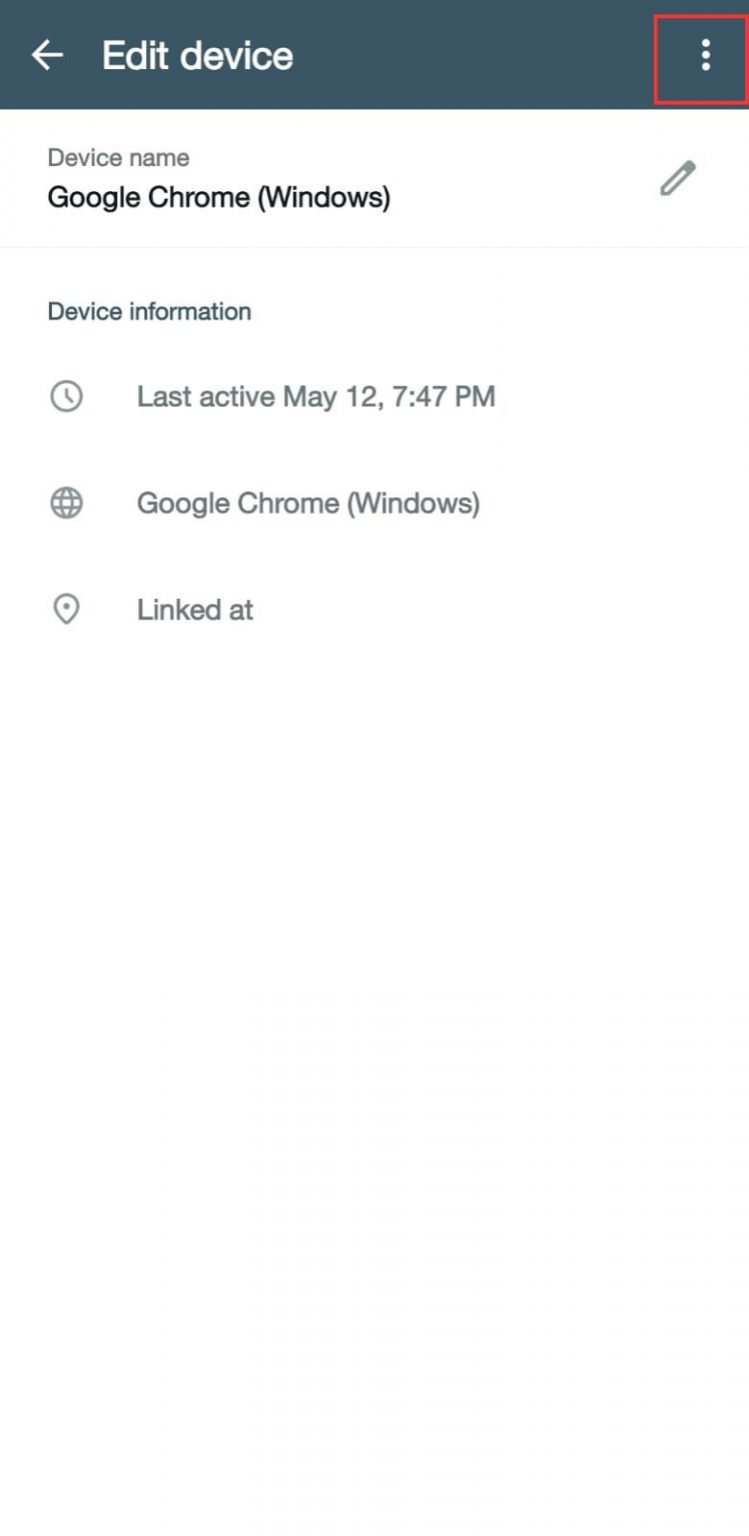Go back from Edit device
Viewport: 749px width, 1536px height.
pyautogui.click(x=47, y=55)
